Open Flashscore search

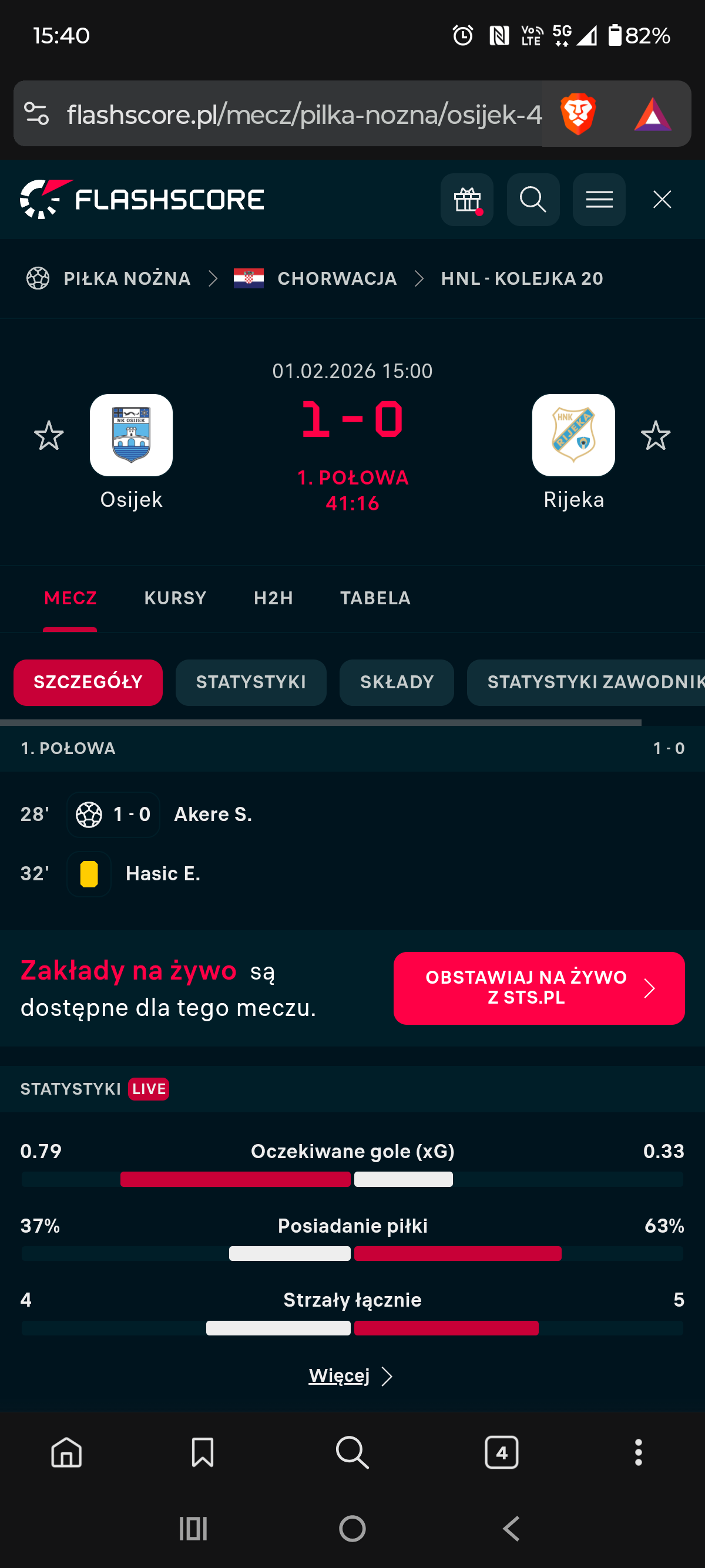pos(533,200)
